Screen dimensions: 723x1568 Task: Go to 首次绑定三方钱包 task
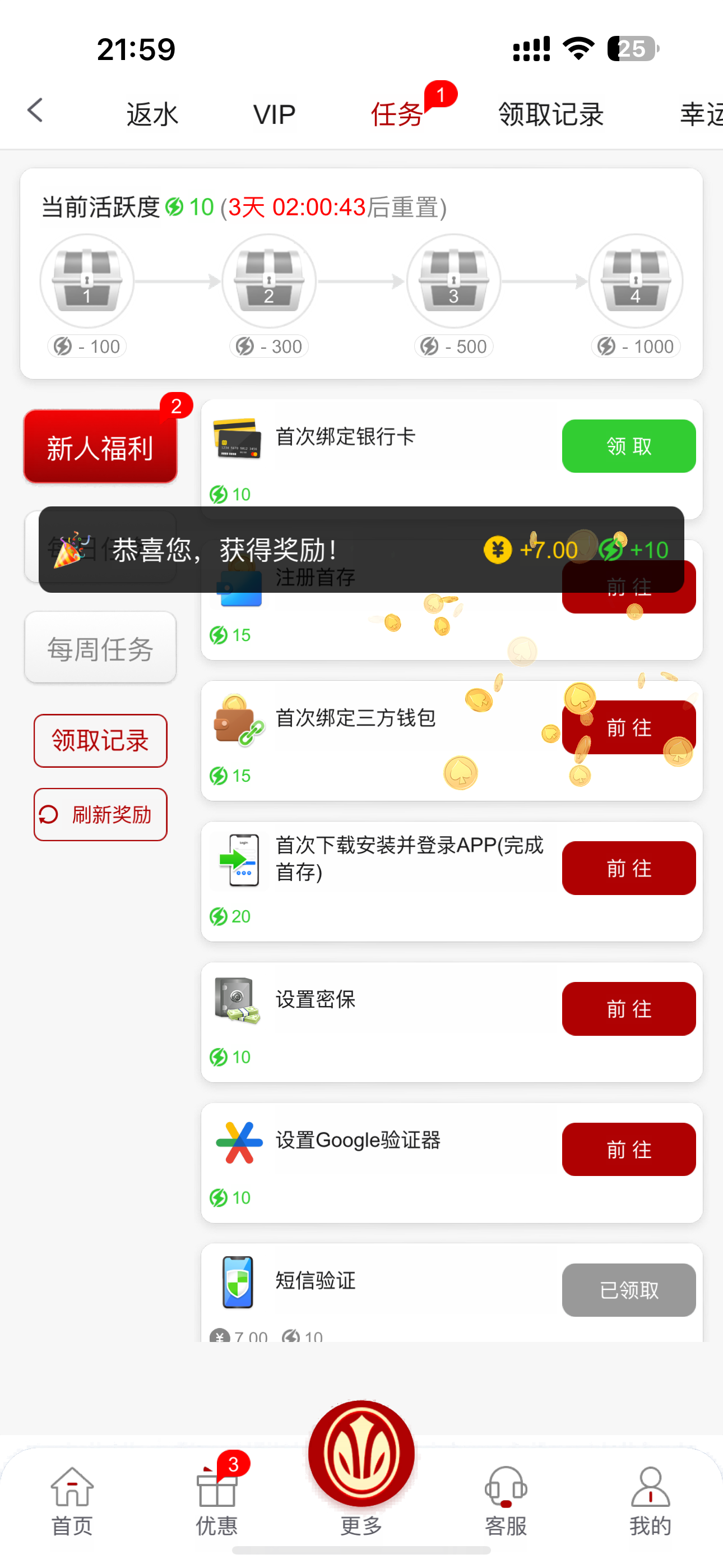pos(628,727)
